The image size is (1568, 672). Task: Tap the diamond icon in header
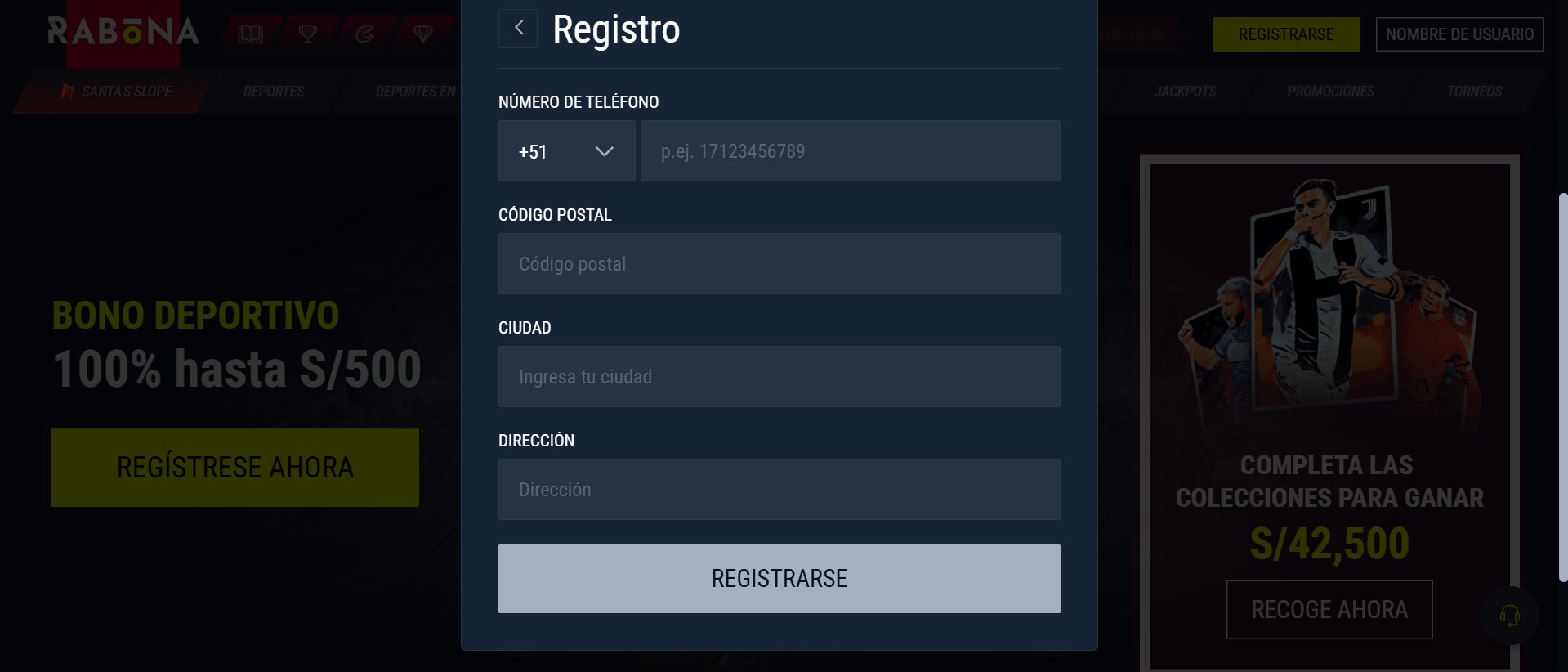point(423,34)
